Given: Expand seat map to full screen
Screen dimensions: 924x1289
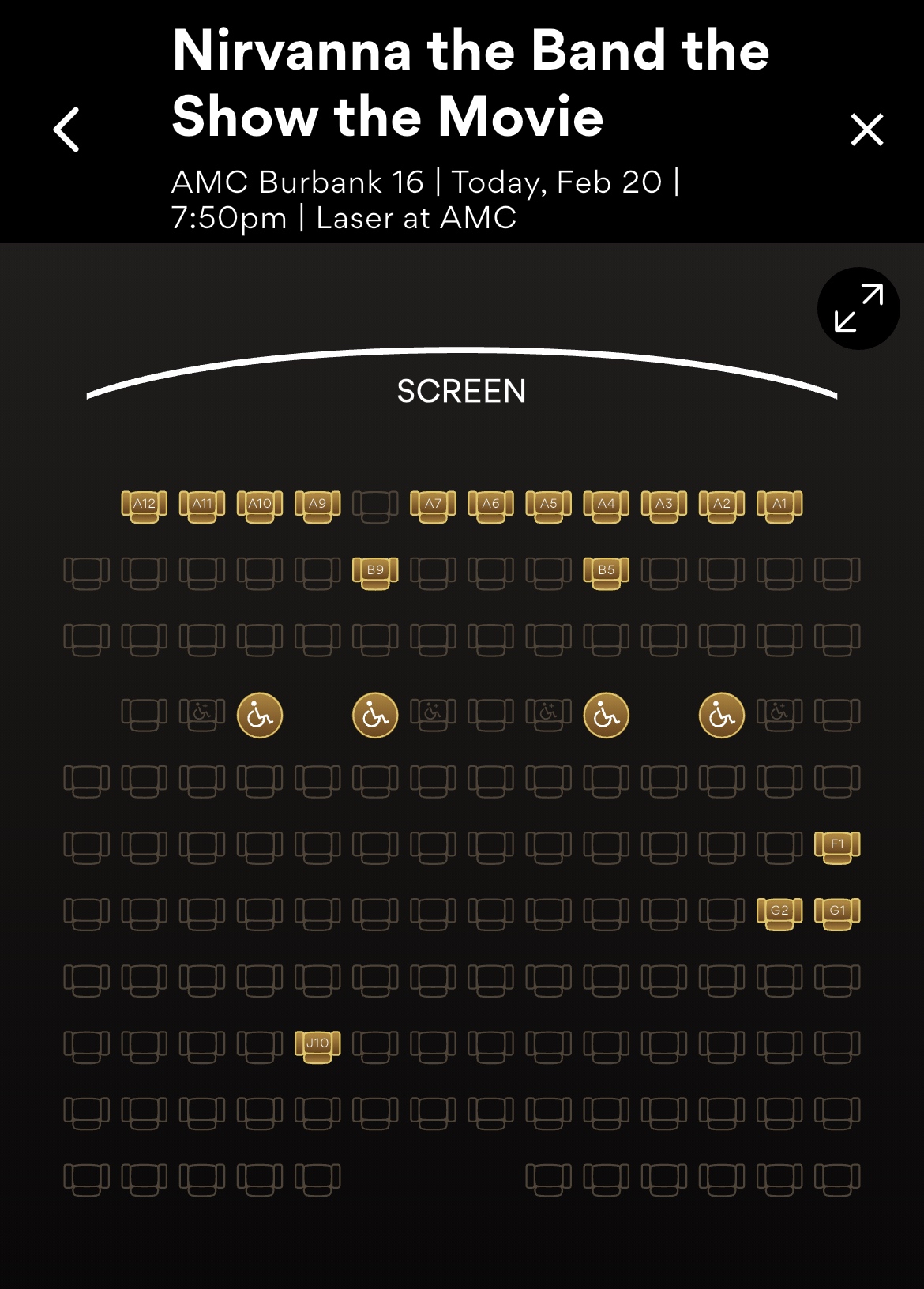Looking at the screenshot, I should pos(858,308).
